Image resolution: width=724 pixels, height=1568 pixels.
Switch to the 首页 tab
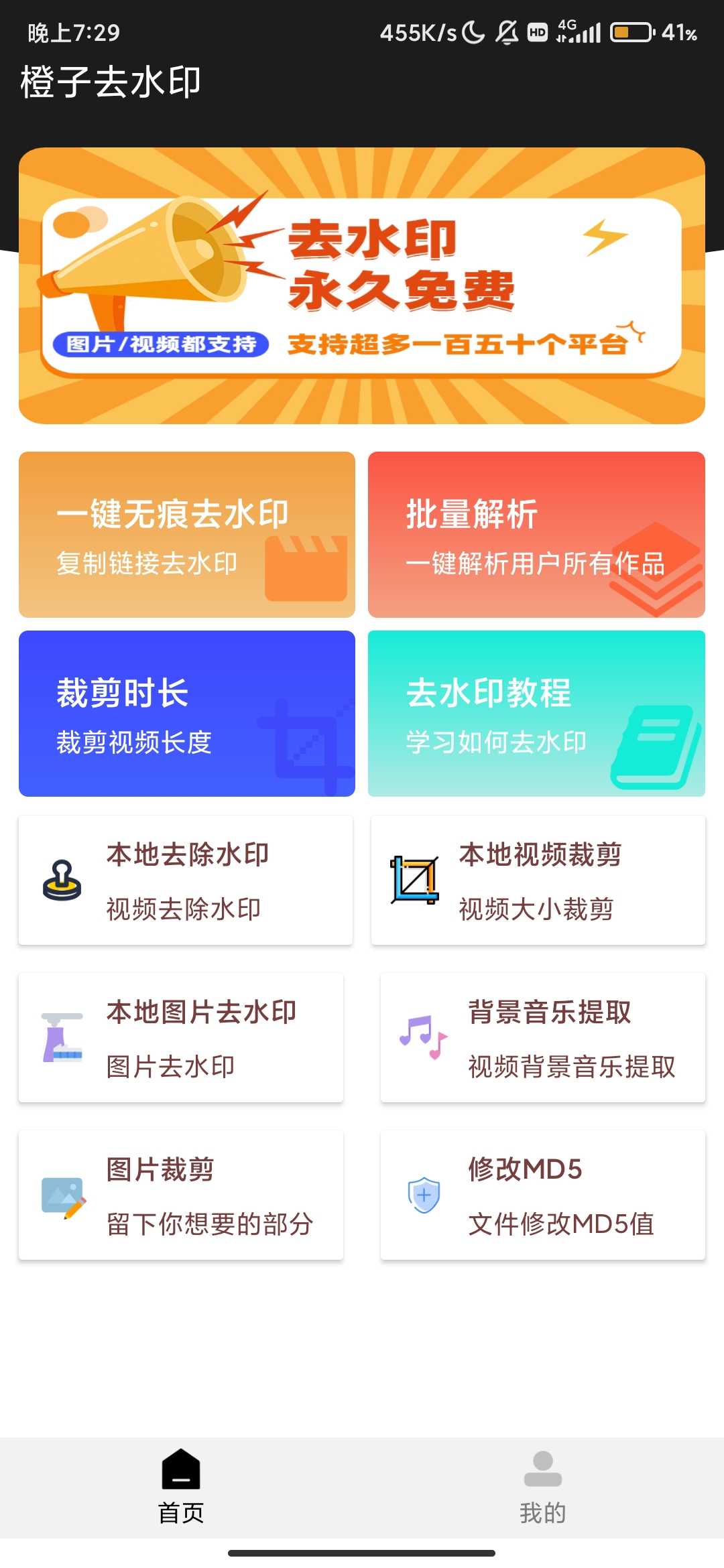pos(181,1486)
